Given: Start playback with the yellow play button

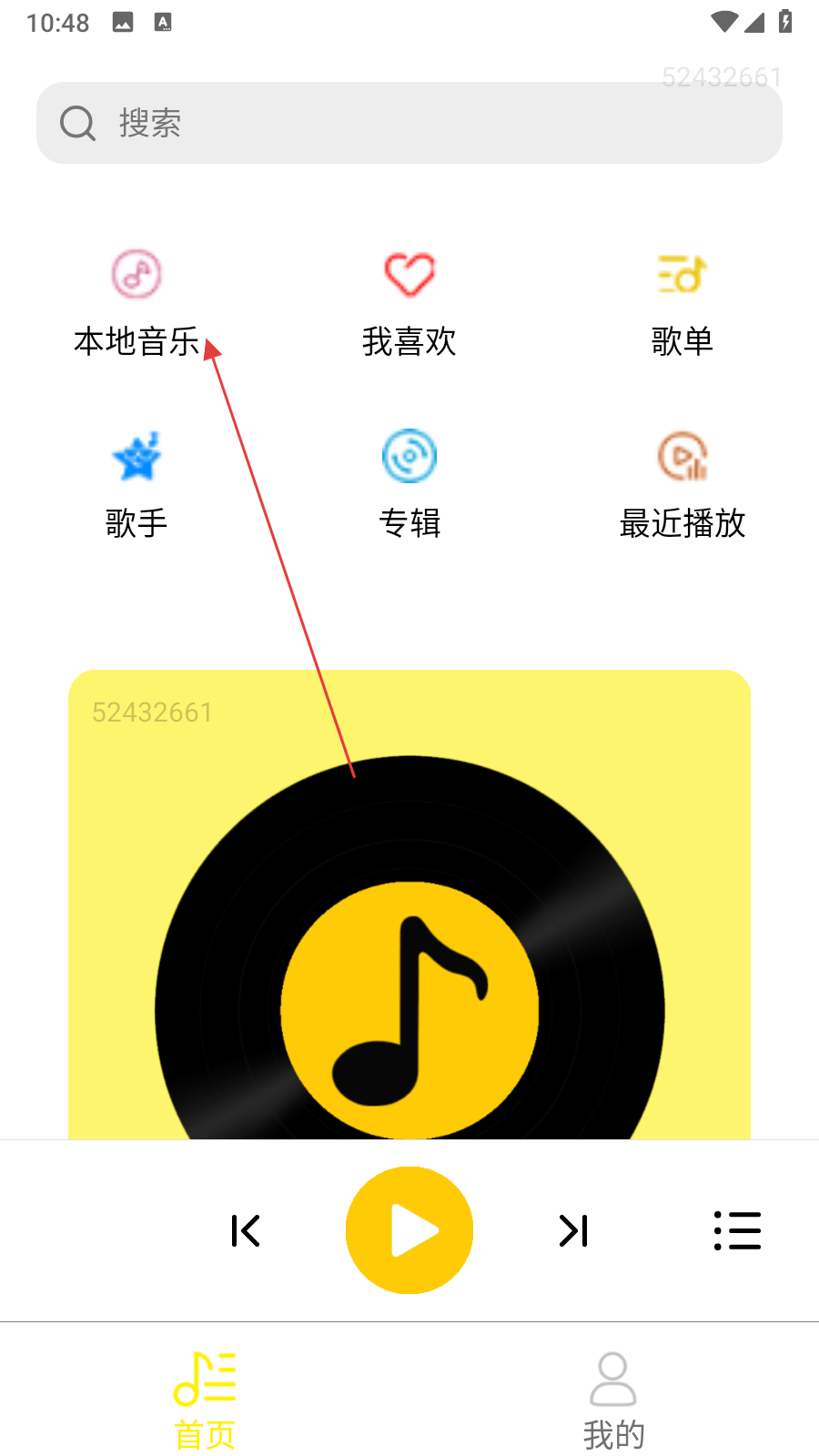Looking at the screenshot, I should [x=409, y=1230].
